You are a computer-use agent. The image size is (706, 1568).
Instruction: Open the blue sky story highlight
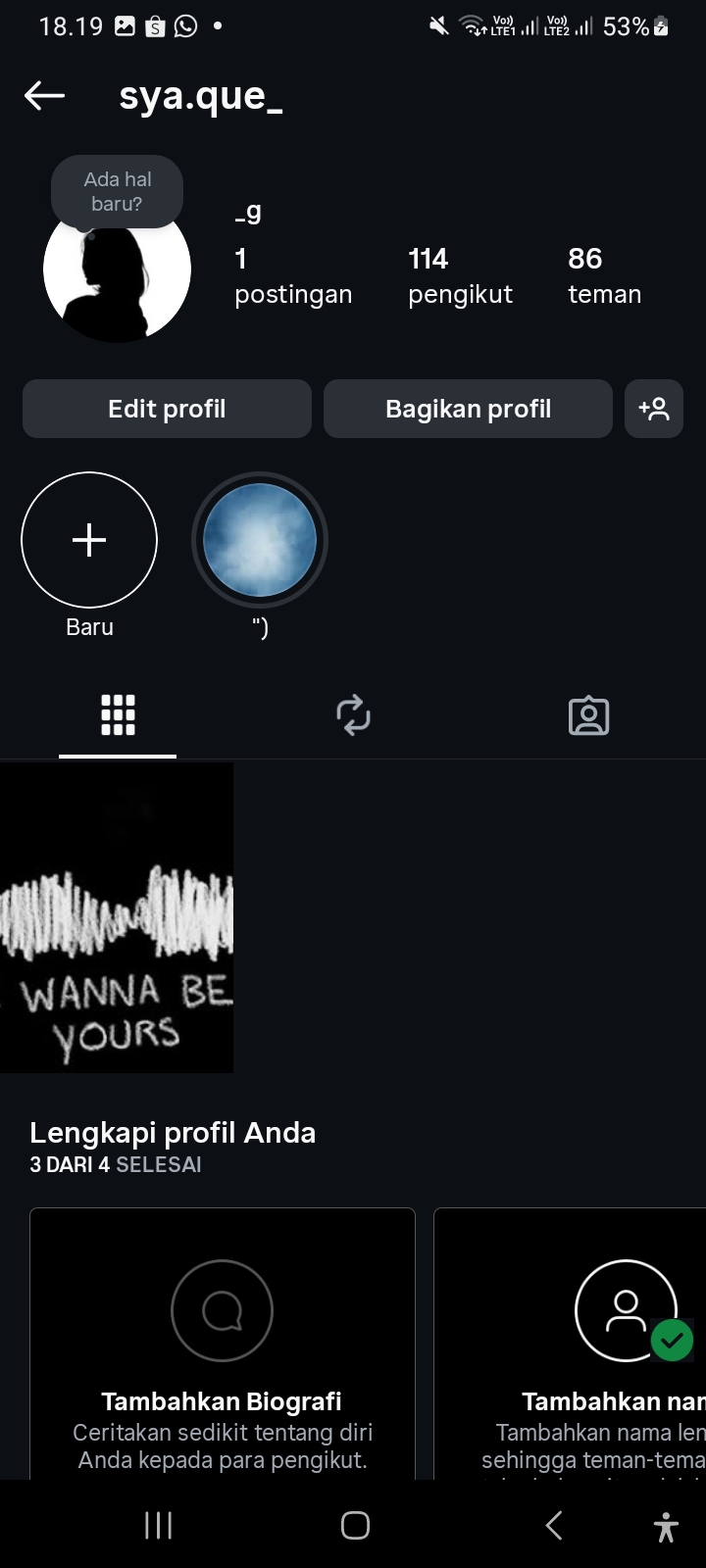pos(260,541)
